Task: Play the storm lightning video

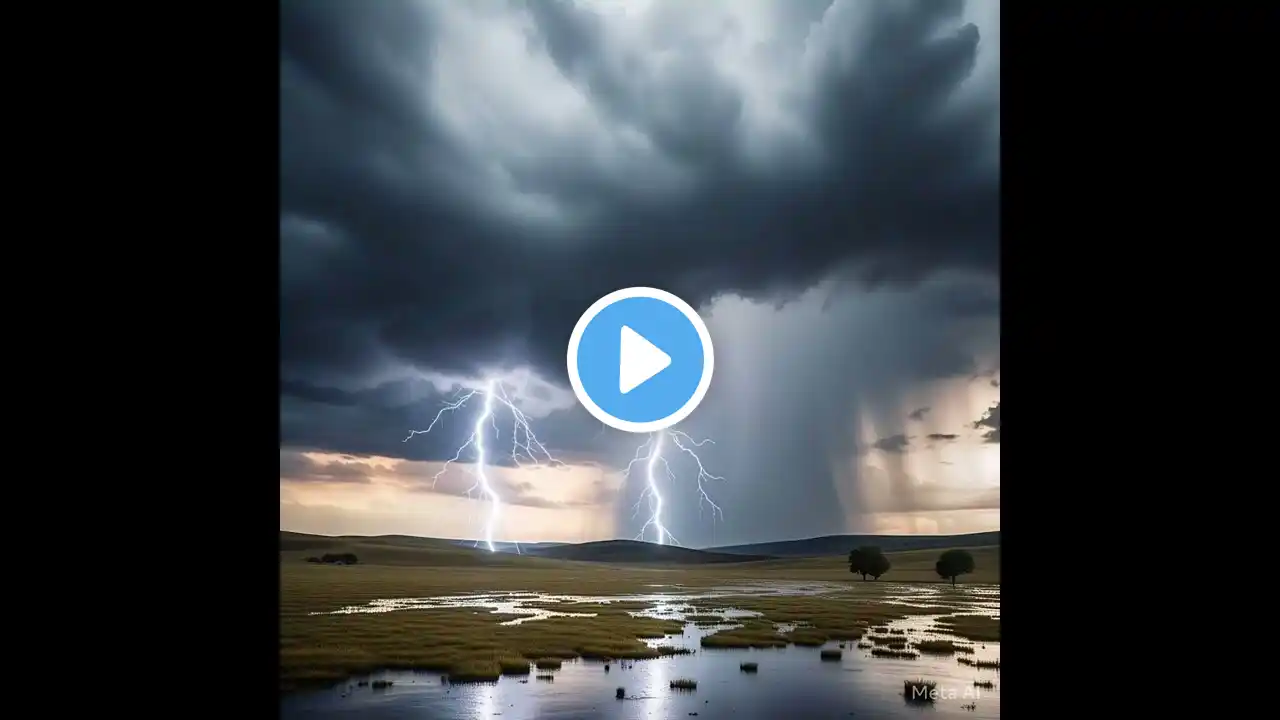Action: click(x=640, y=360)
